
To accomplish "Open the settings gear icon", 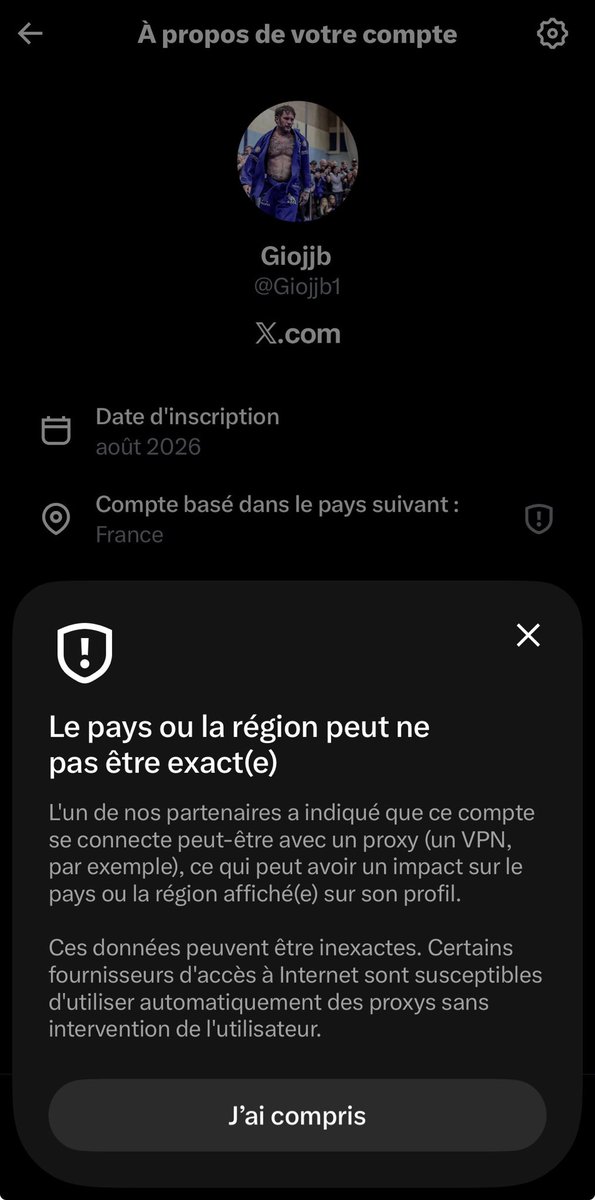I will (x=552, y=34).
